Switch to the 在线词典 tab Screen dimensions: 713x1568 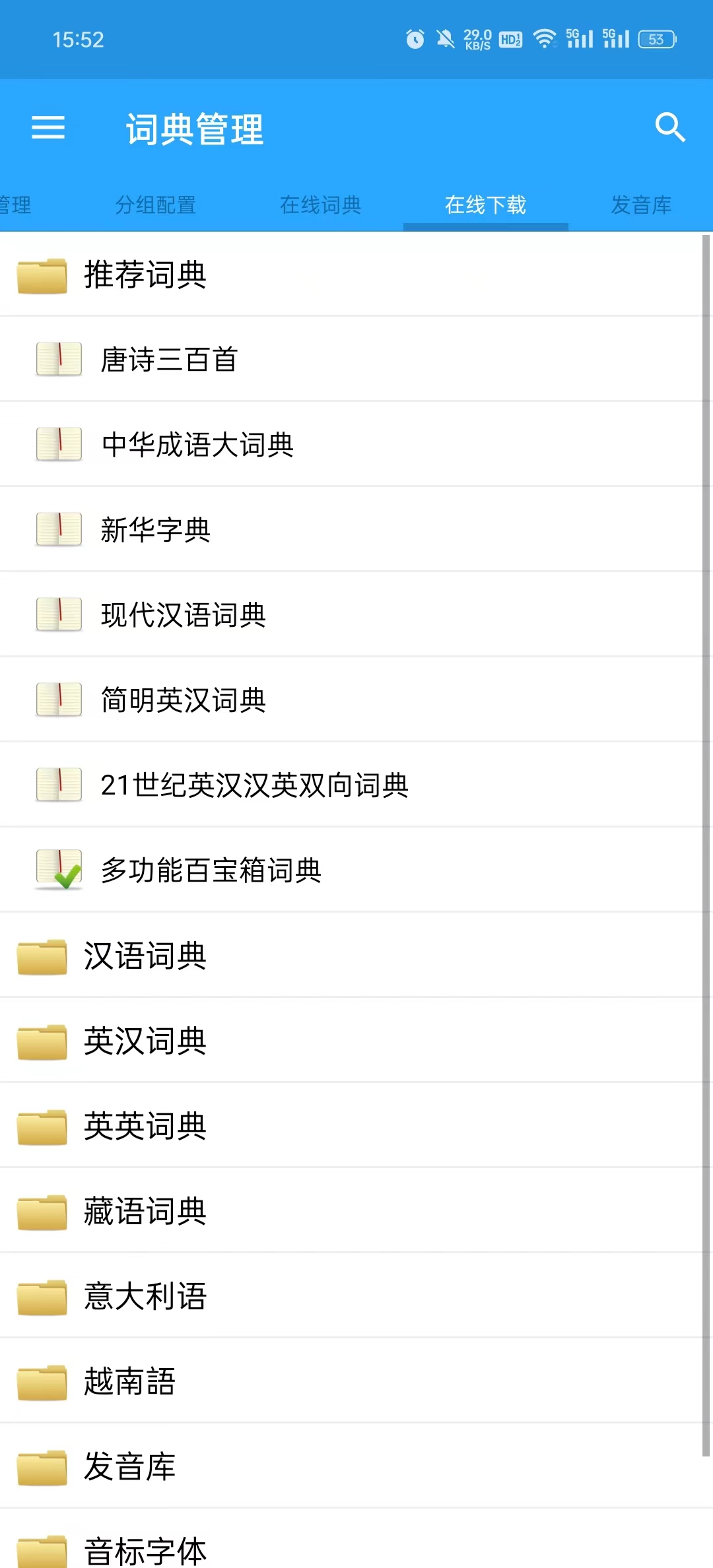point(321,205)
